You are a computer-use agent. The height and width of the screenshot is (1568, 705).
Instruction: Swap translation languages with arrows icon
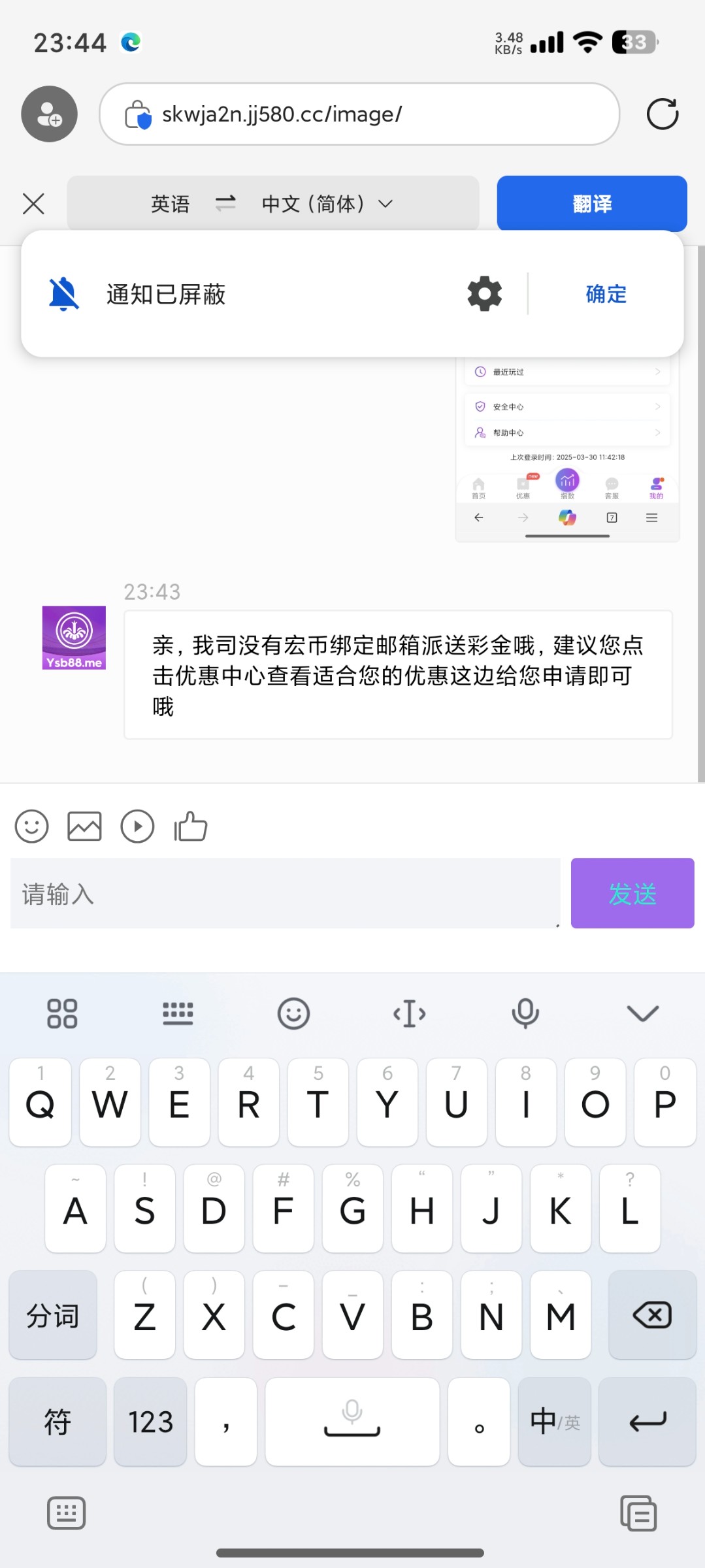pos(225,204)
